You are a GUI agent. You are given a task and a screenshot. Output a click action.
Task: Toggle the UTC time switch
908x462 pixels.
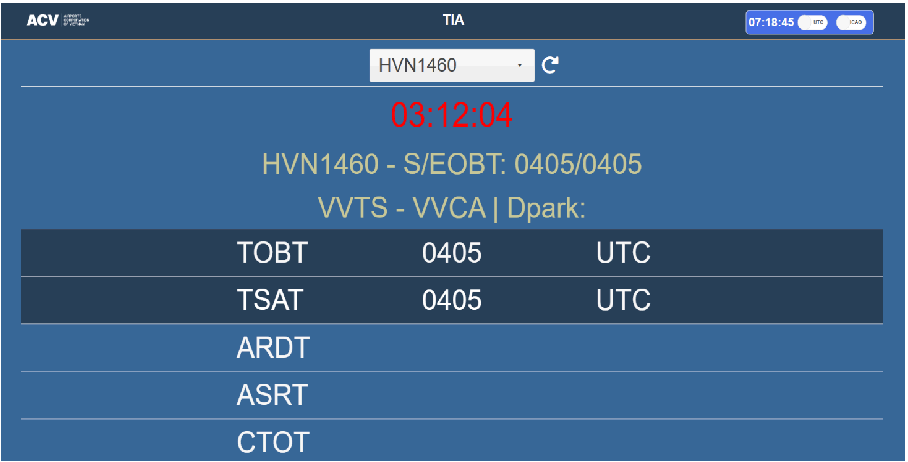point(813,22)
